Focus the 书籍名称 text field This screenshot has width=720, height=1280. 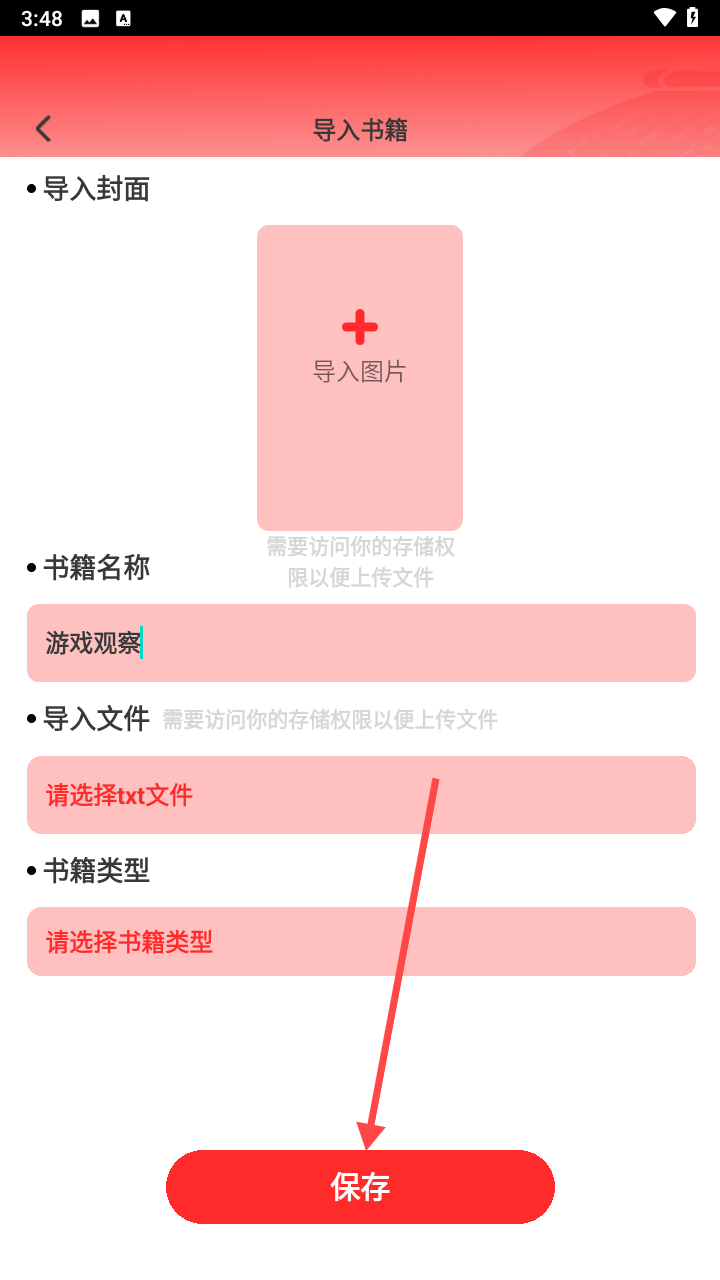tap(360, 643)
